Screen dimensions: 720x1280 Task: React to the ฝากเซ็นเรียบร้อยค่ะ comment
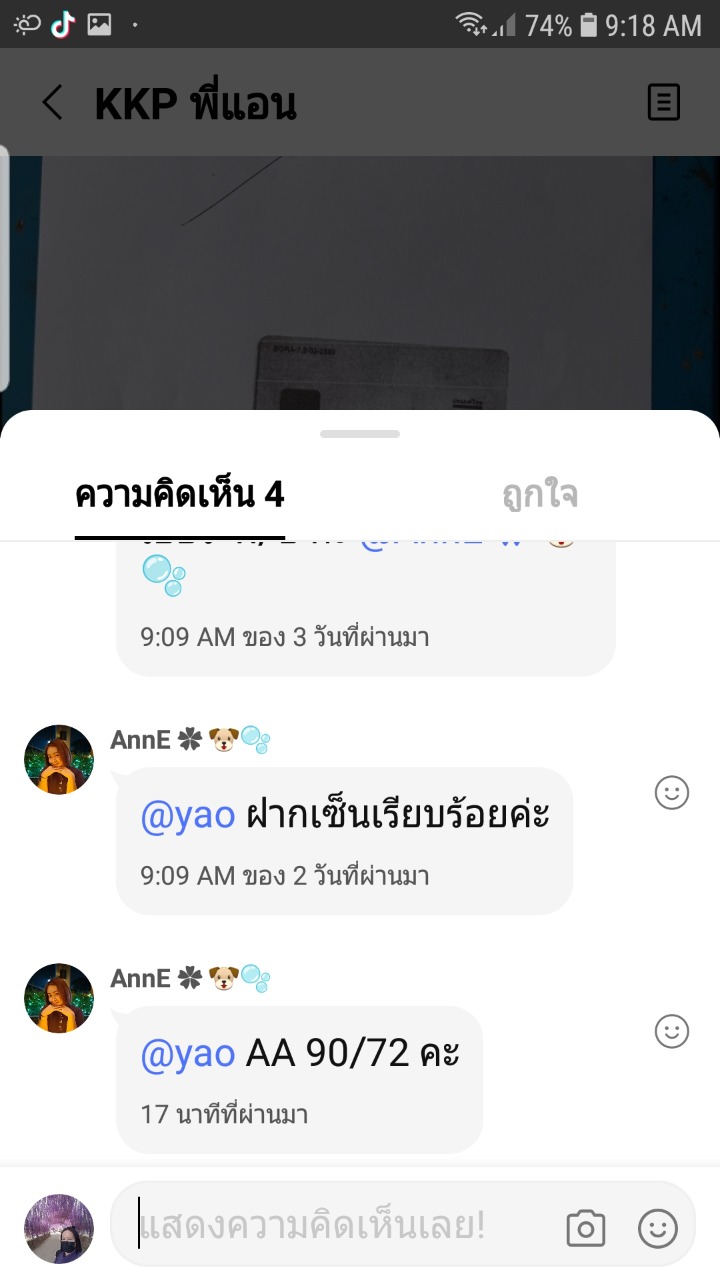(x=672, y=793)
